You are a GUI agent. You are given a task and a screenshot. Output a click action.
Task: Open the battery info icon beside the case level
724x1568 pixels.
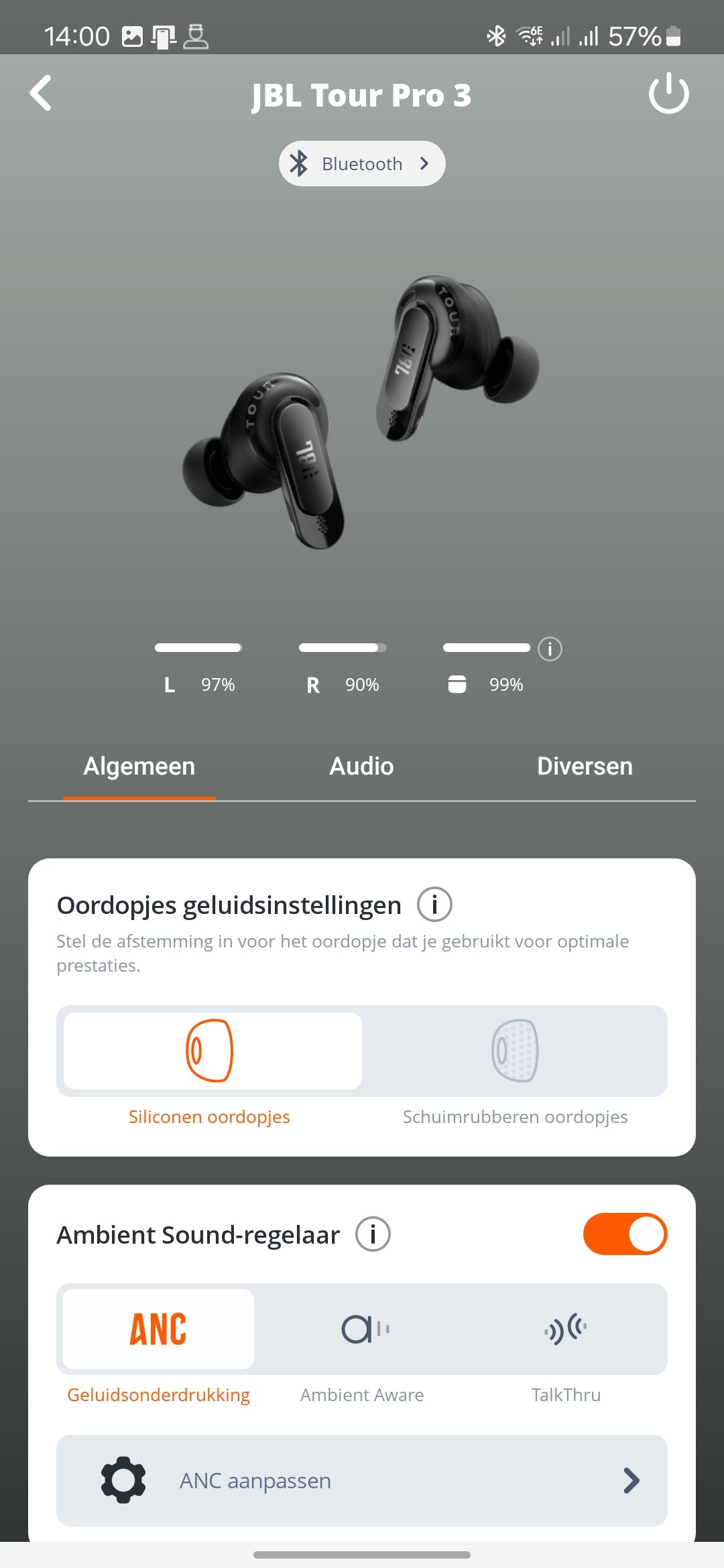(550, 649)
